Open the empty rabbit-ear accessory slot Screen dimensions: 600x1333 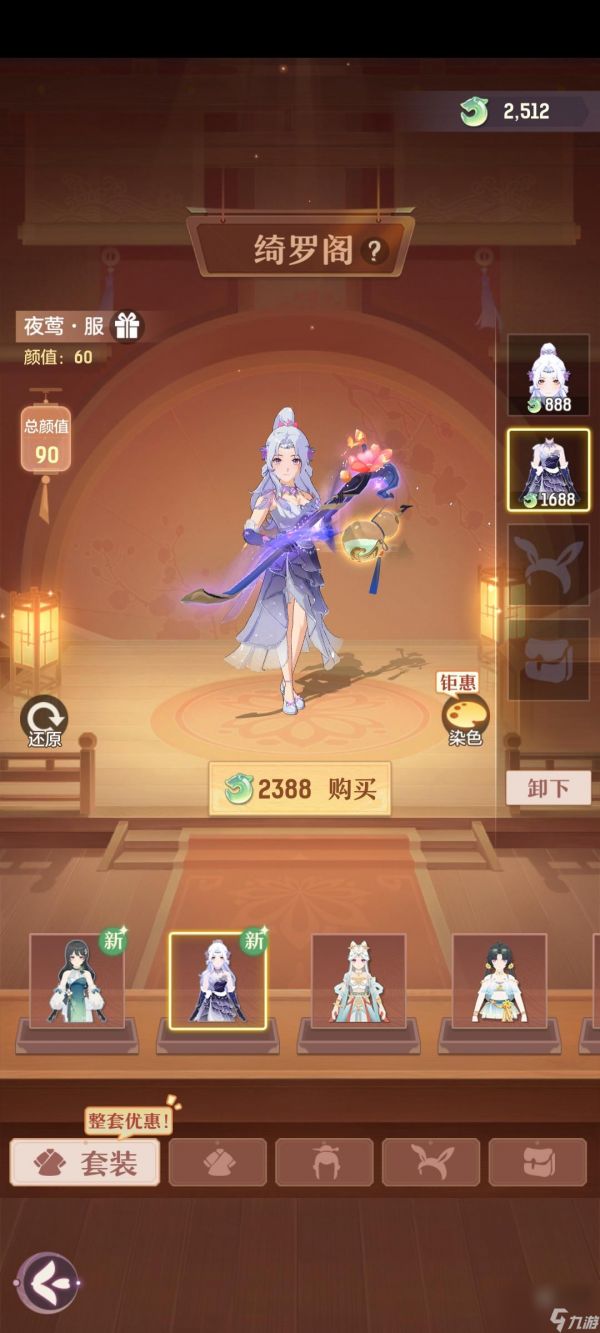(548, 565)
